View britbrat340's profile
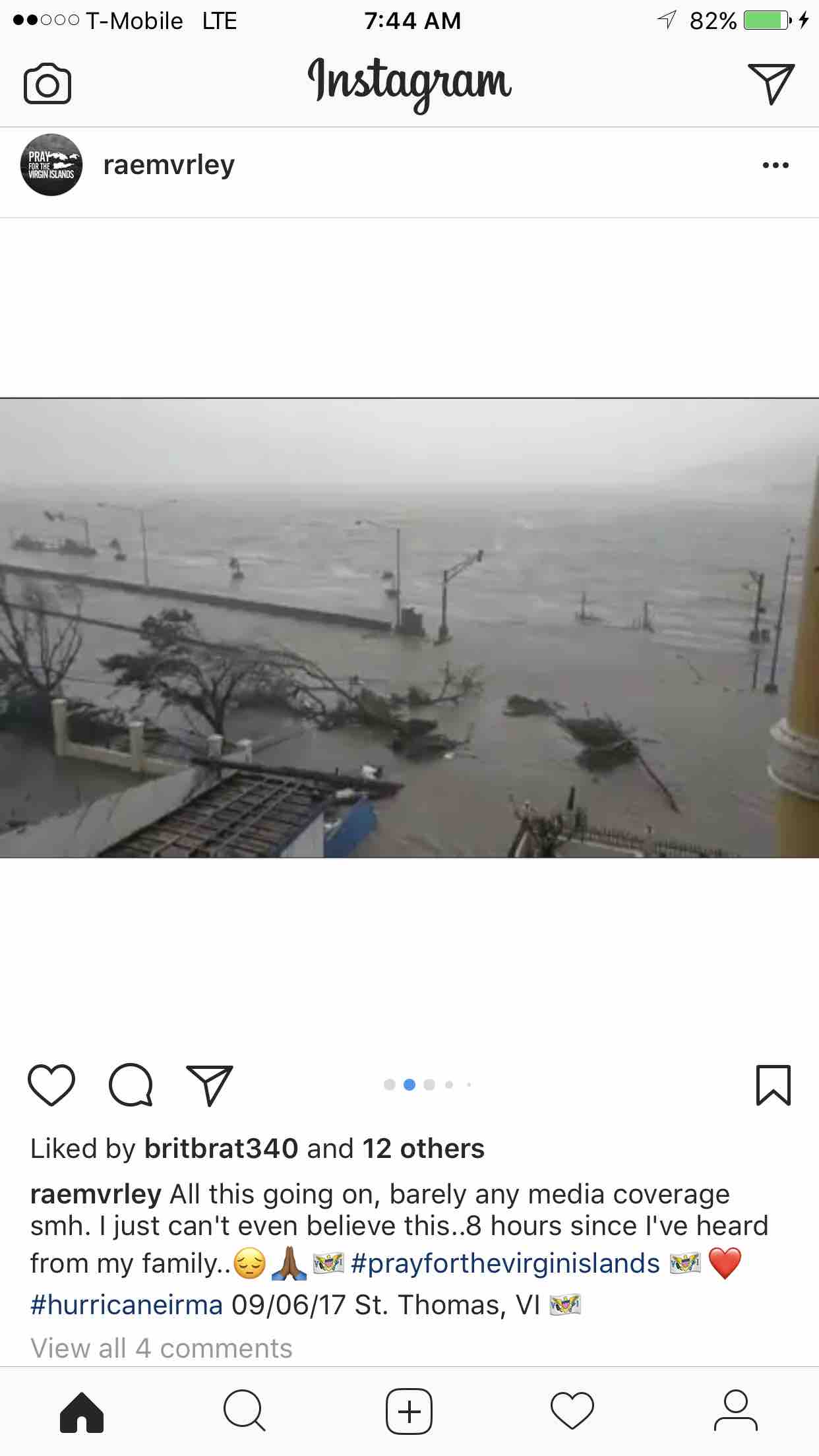The width and height of the screenshot is (819, 1456). (221, 1149)
